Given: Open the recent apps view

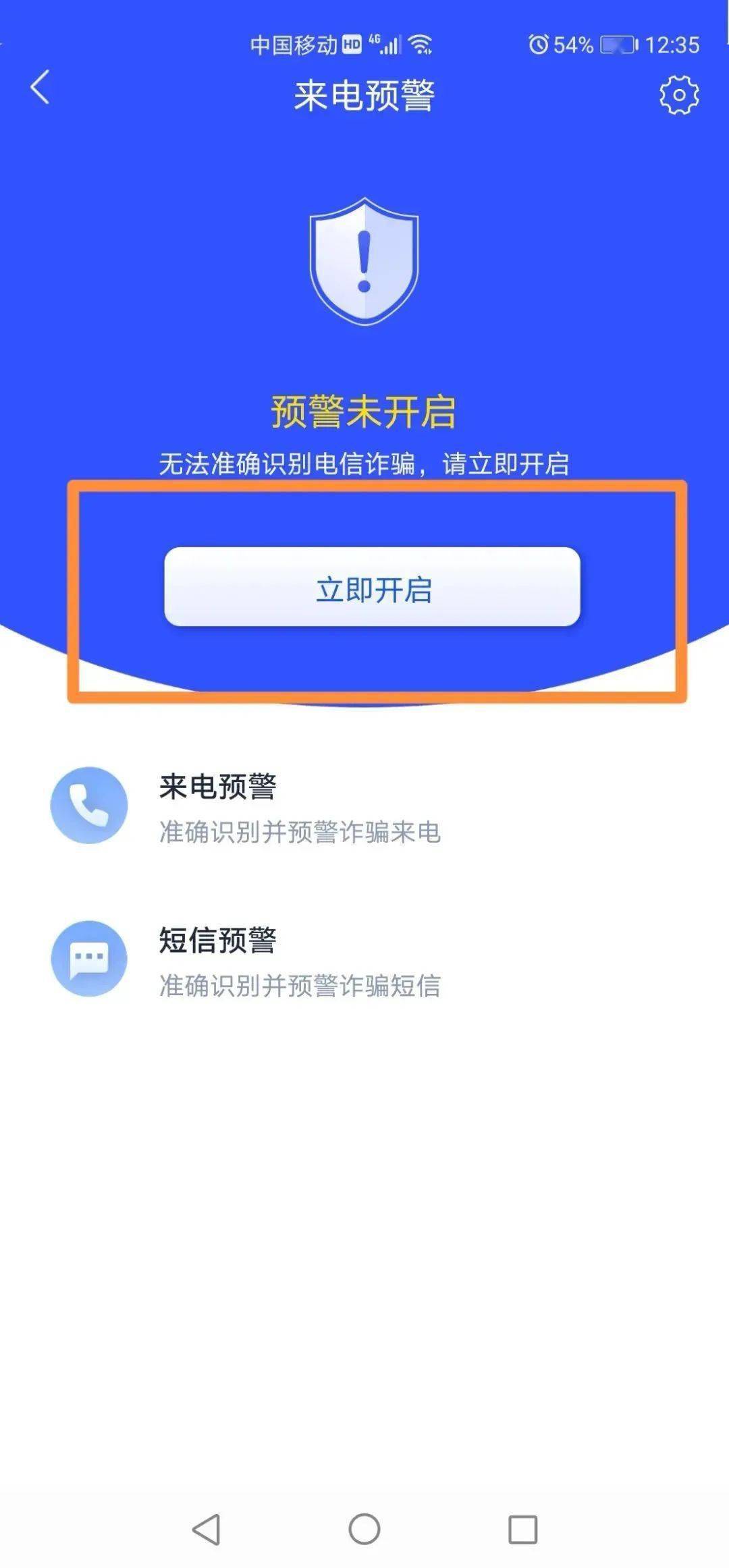Looking at the screenshot, I should 522,1529.
